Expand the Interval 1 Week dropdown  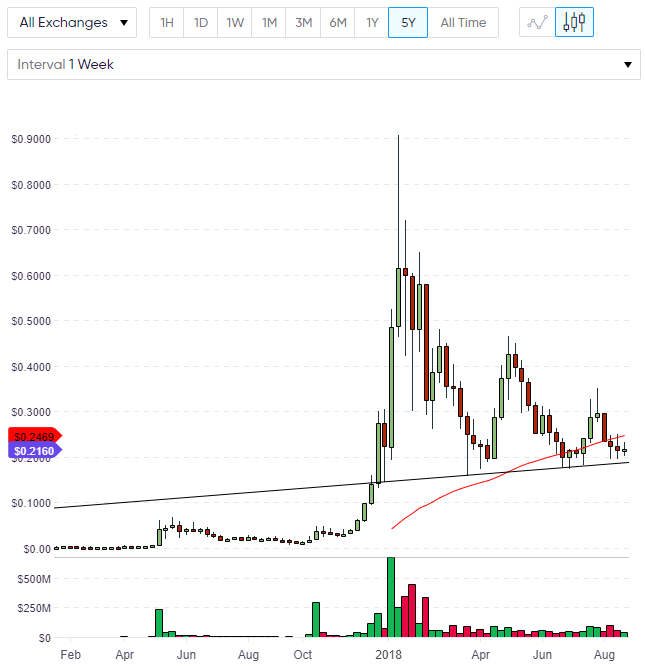pyautogui.click(x=323, y=64)
